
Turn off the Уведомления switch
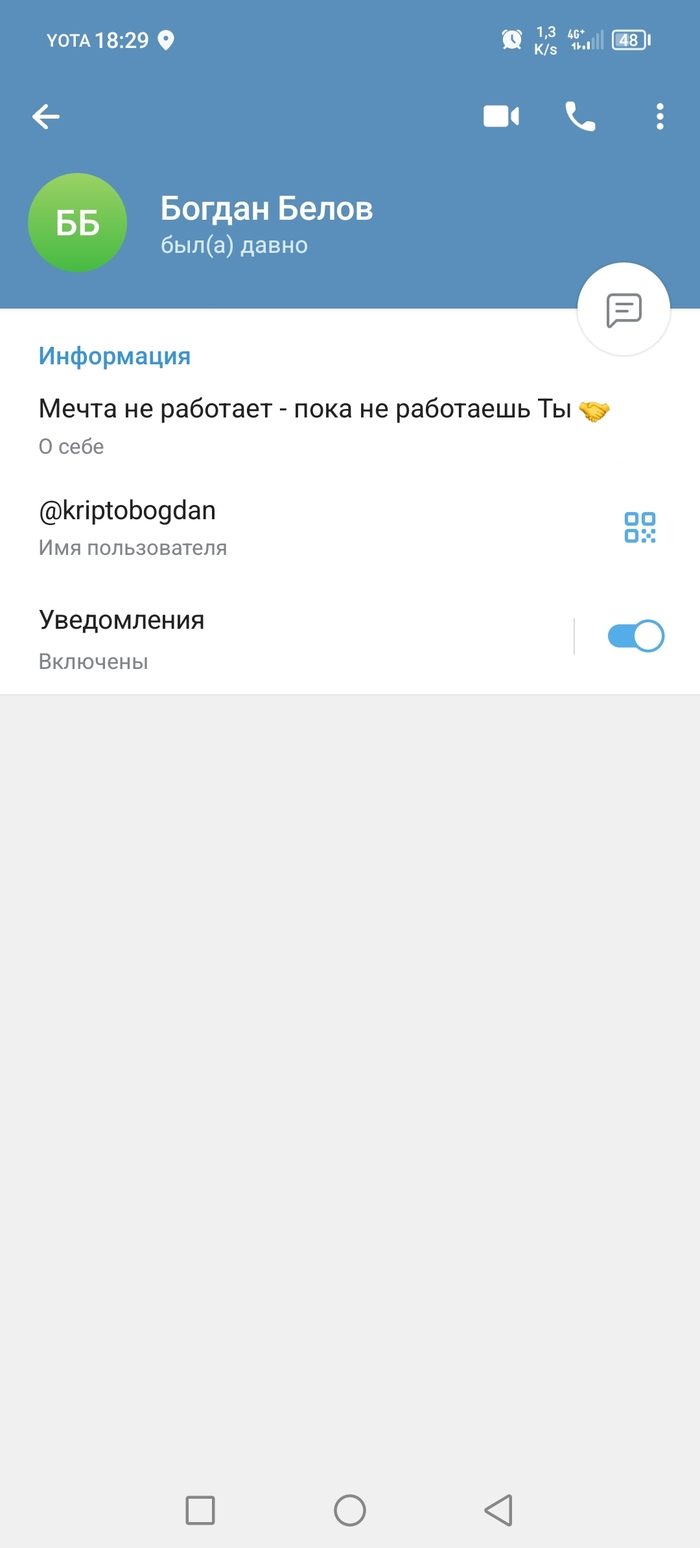click(635, 636)
